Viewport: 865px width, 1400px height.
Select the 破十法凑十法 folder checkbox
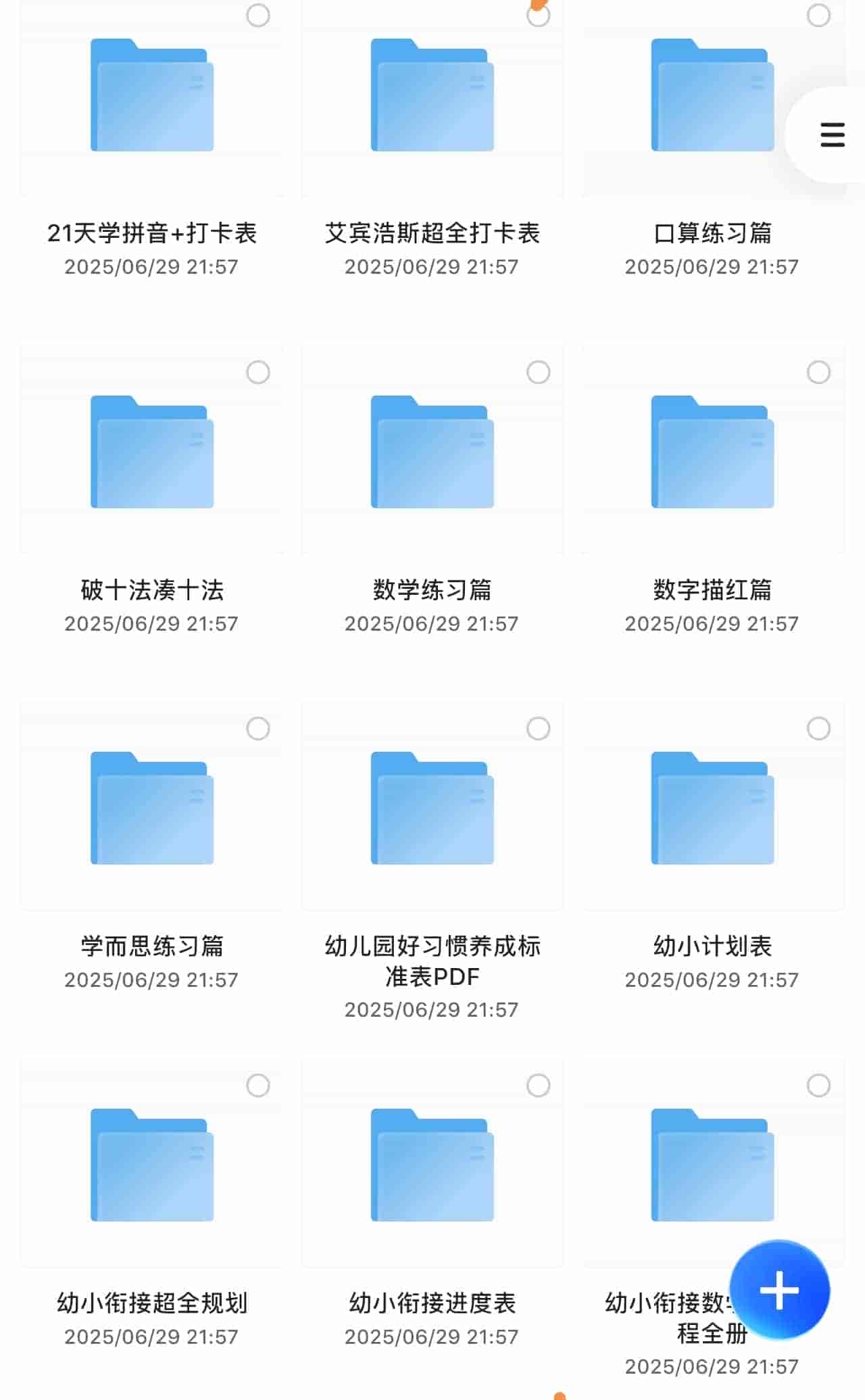coord(258,372)
